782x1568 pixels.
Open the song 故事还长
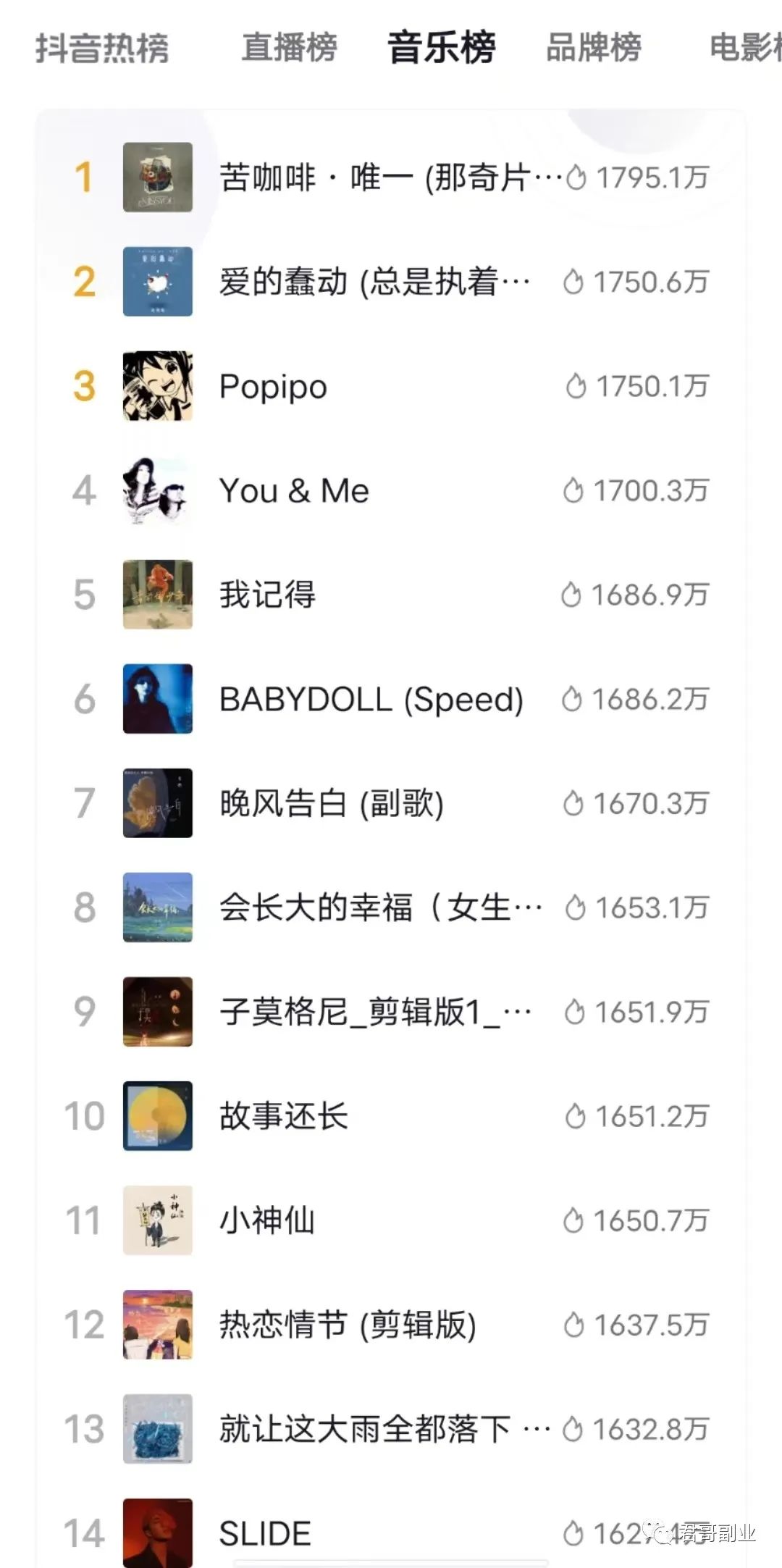click(x=283, y=1116)
